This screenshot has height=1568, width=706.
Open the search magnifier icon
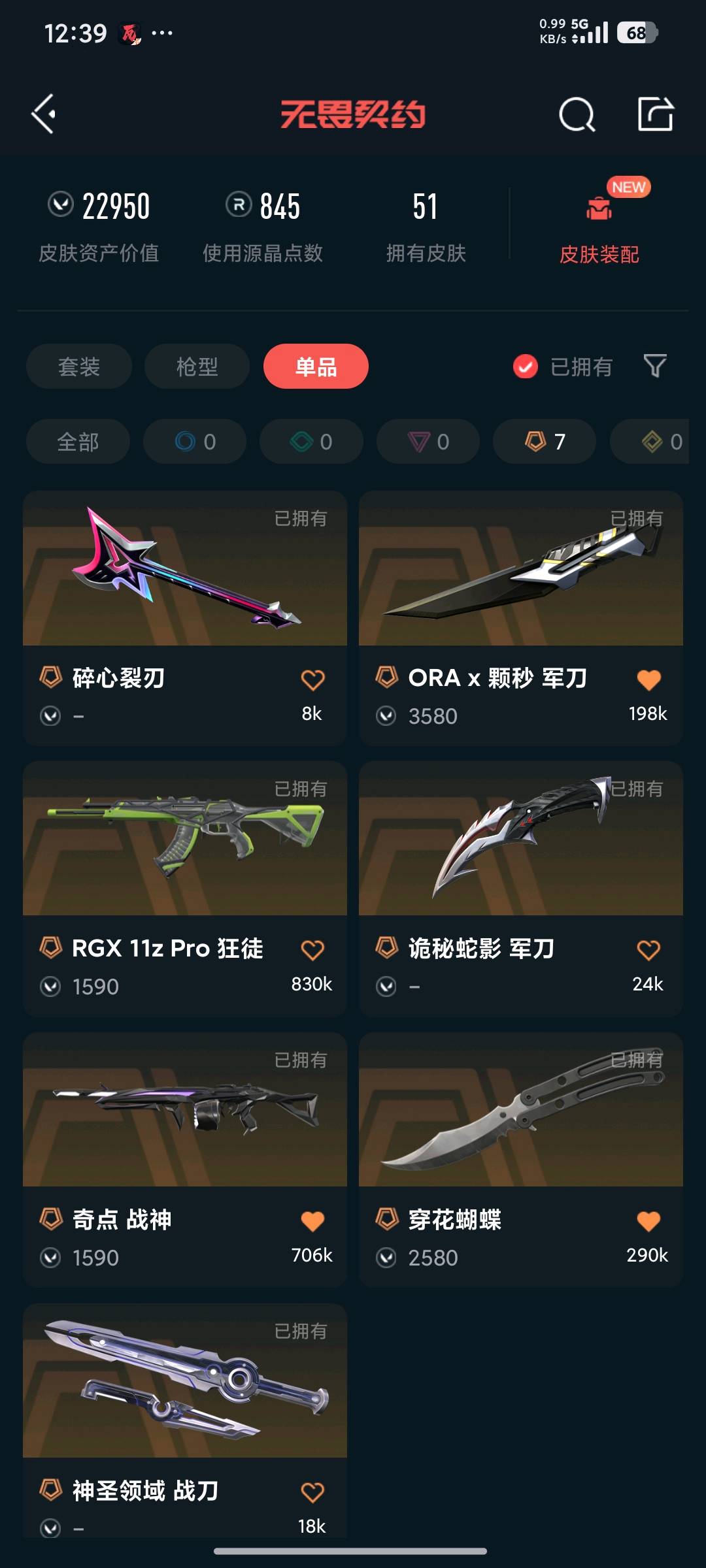(x=577, y=115)
